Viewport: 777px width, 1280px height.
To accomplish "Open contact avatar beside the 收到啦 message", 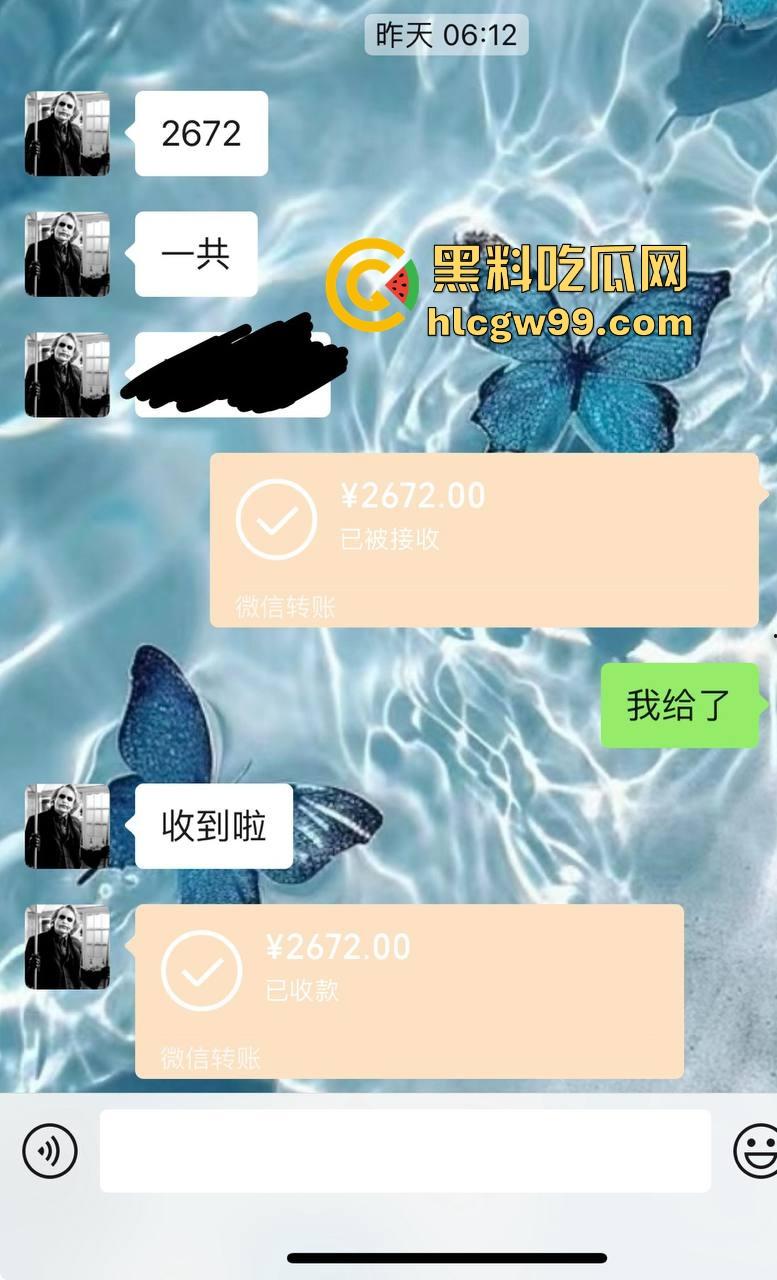I will click(x=67, y=826).
